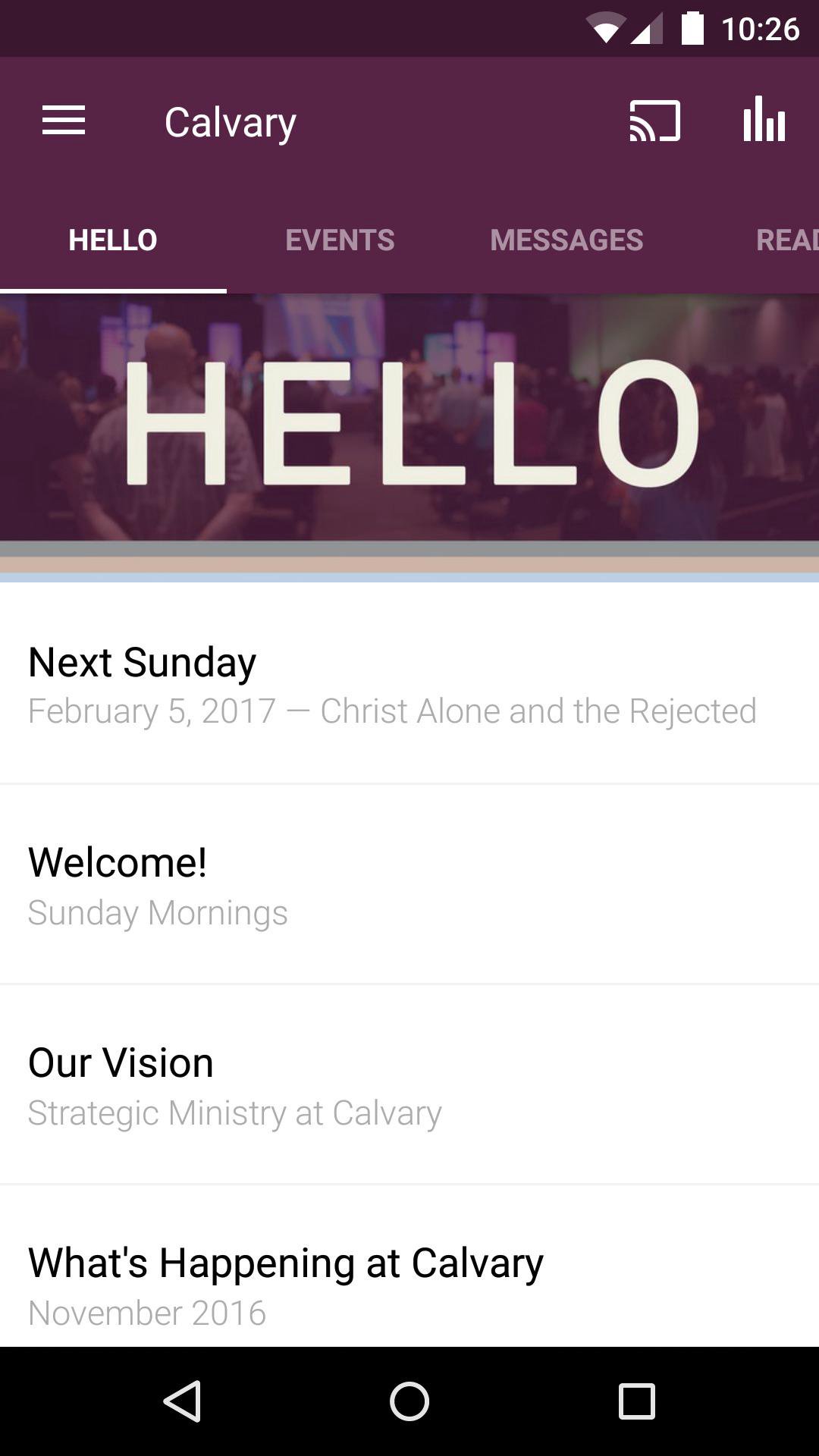819x1456 pixels.
Task: View Our Vision page
Action: coord(409,1085)
